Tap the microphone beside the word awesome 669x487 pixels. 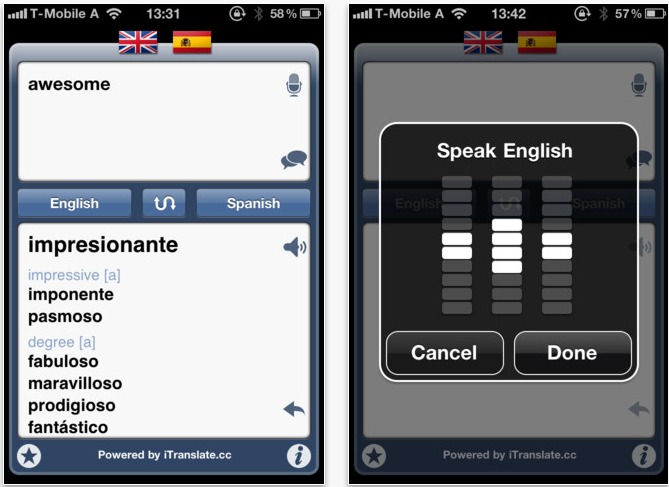point(293,85)
